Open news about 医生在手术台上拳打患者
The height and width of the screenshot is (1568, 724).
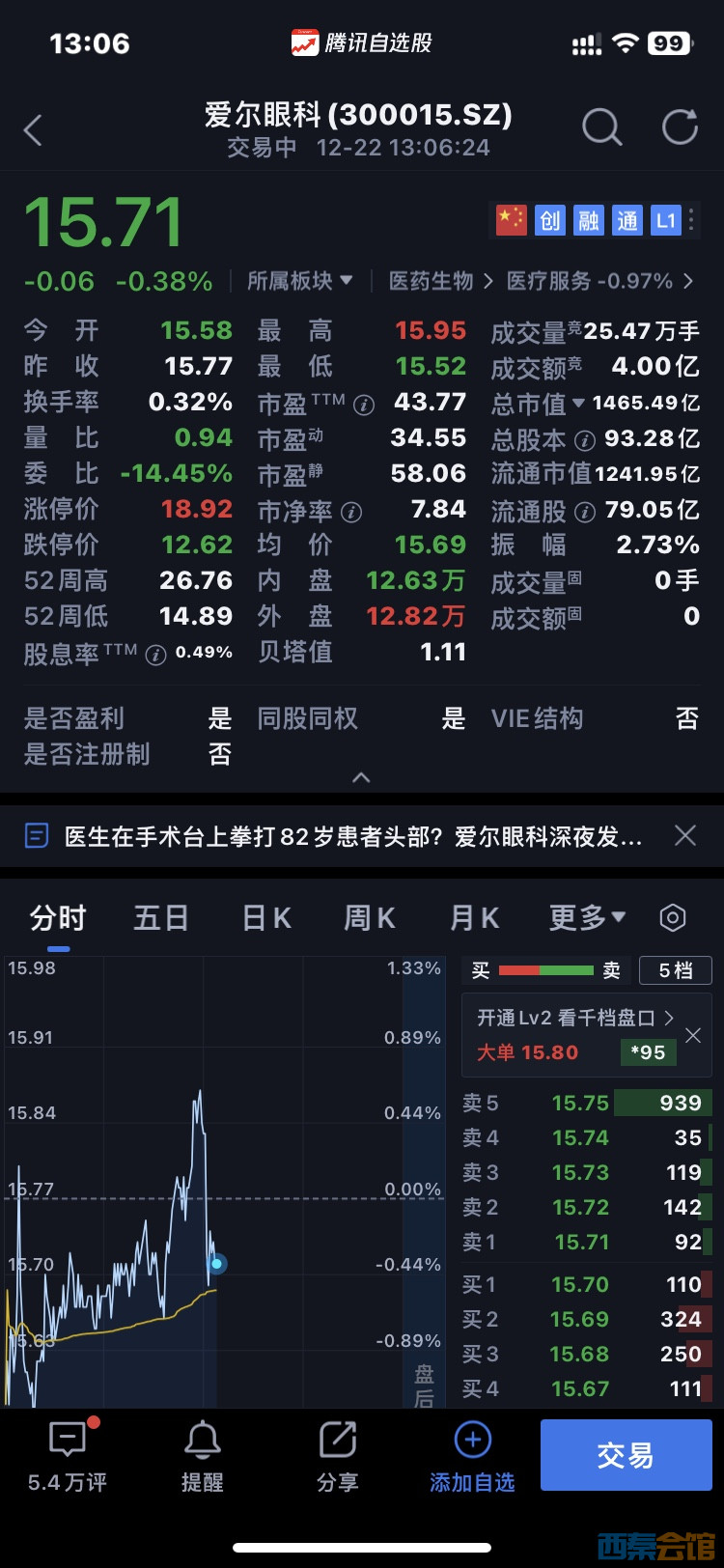[x=352, y=836]
